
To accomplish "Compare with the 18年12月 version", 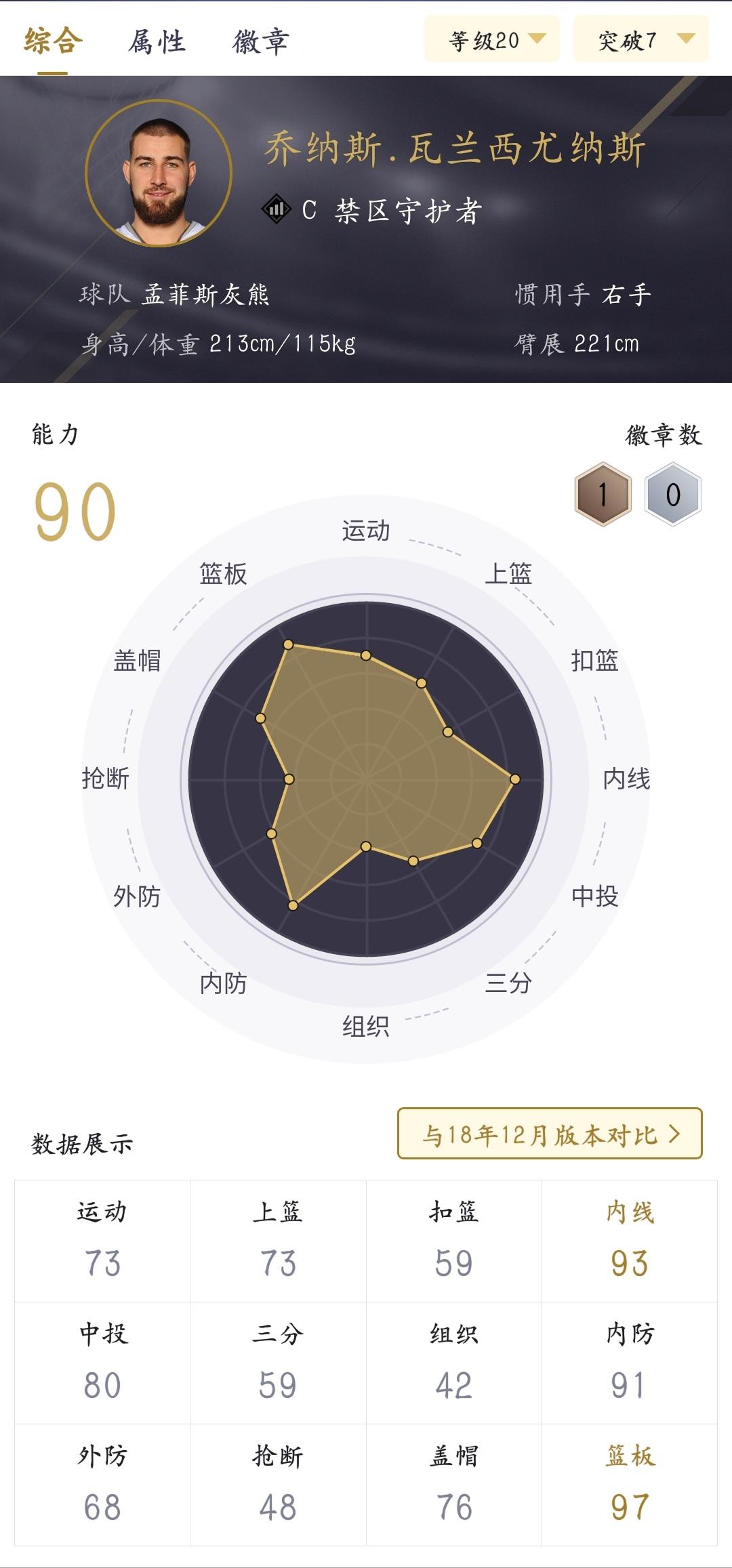I will point(550,1134).
